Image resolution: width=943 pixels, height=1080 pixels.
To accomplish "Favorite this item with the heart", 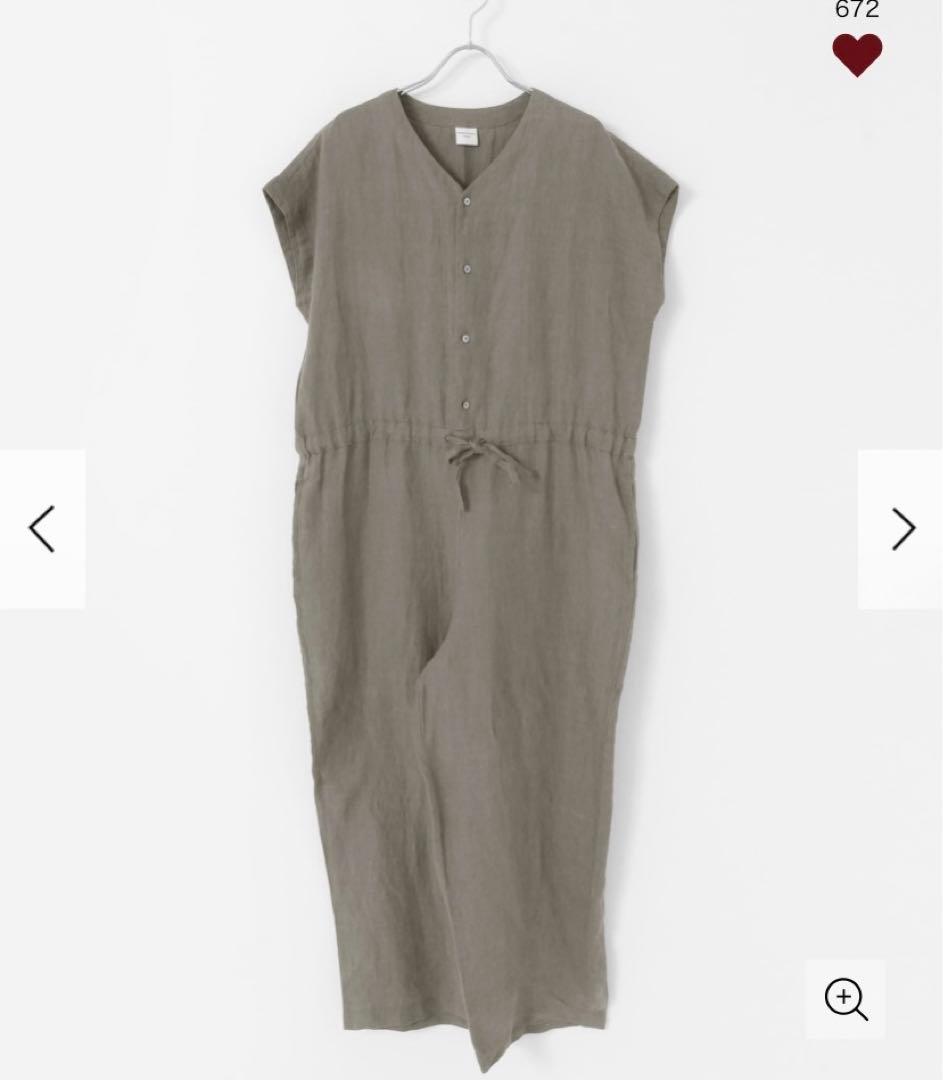I will [857, 55].
